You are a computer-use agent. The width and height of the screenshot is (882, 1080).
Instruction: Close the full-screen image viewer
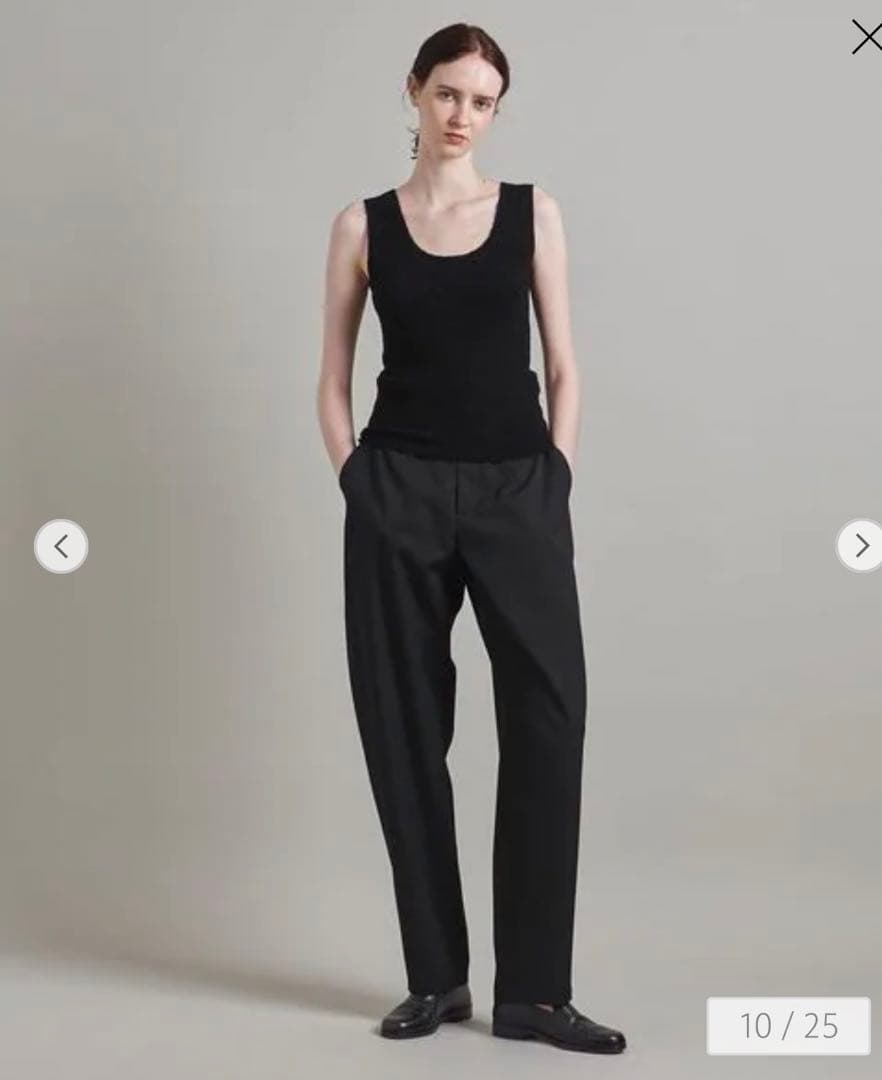[x=865, y=37]
